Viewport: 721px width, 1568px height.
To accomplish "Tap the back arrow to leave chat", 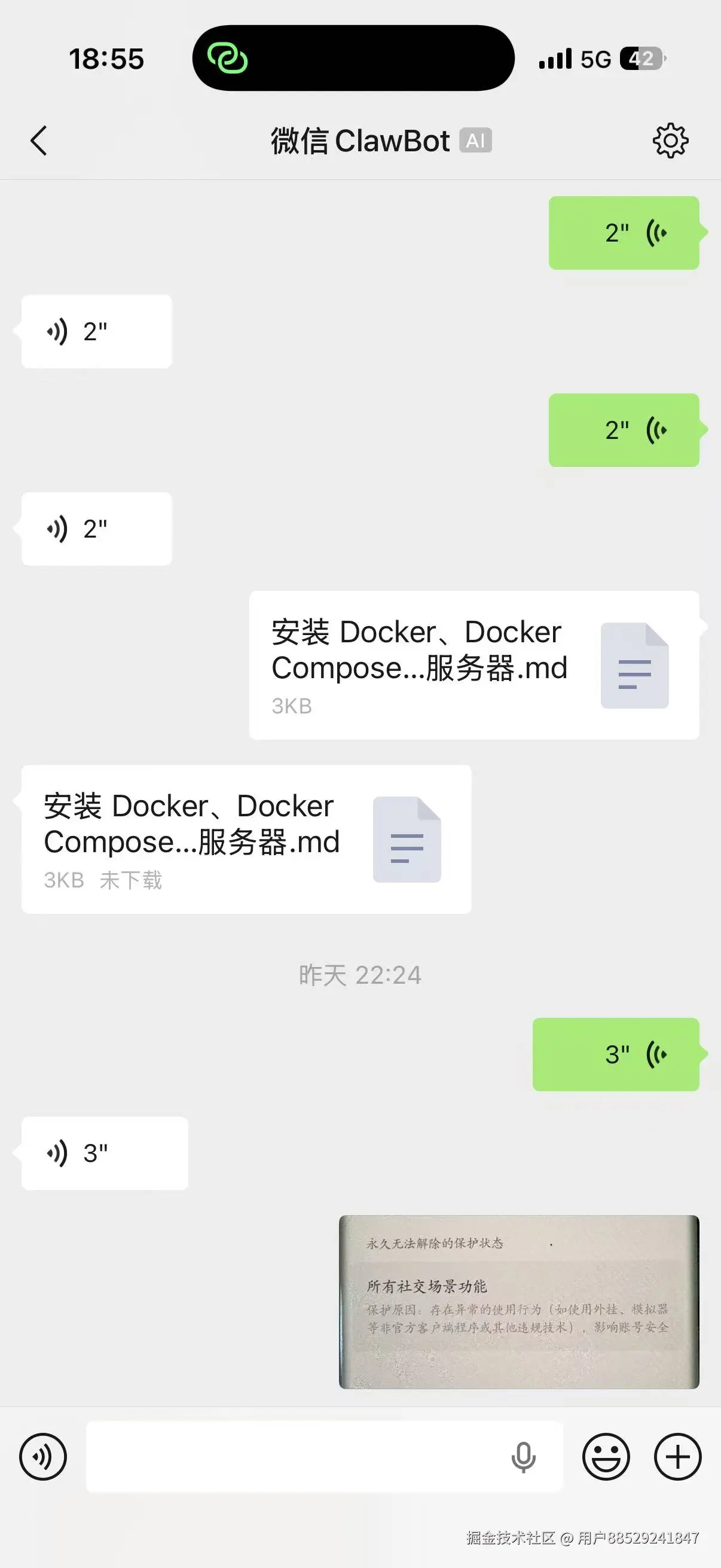I will pos(38,140).
